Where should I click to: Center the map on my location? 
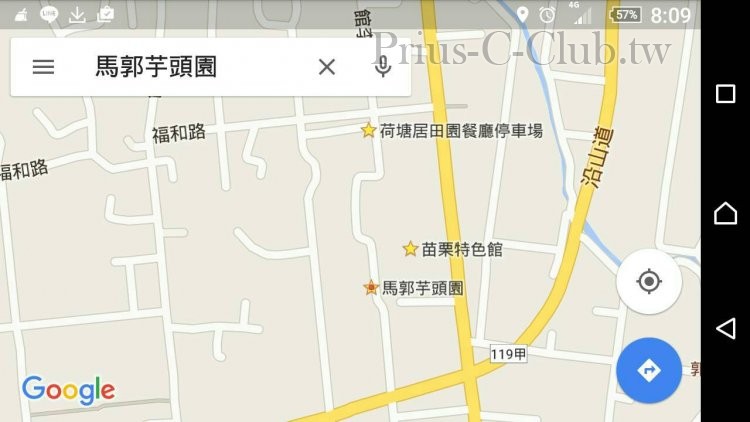649,281
